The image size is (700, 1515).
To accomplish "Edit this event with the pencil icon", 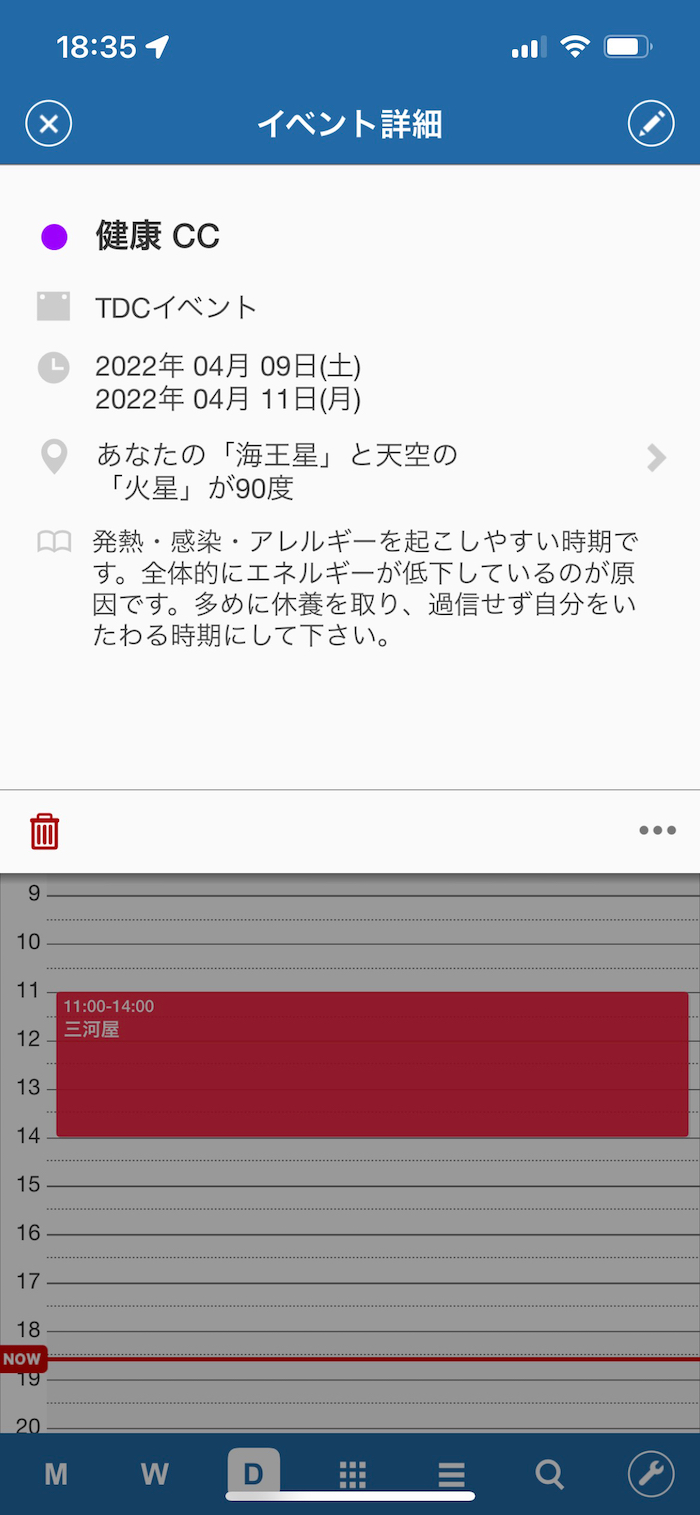I will [651, 124].
